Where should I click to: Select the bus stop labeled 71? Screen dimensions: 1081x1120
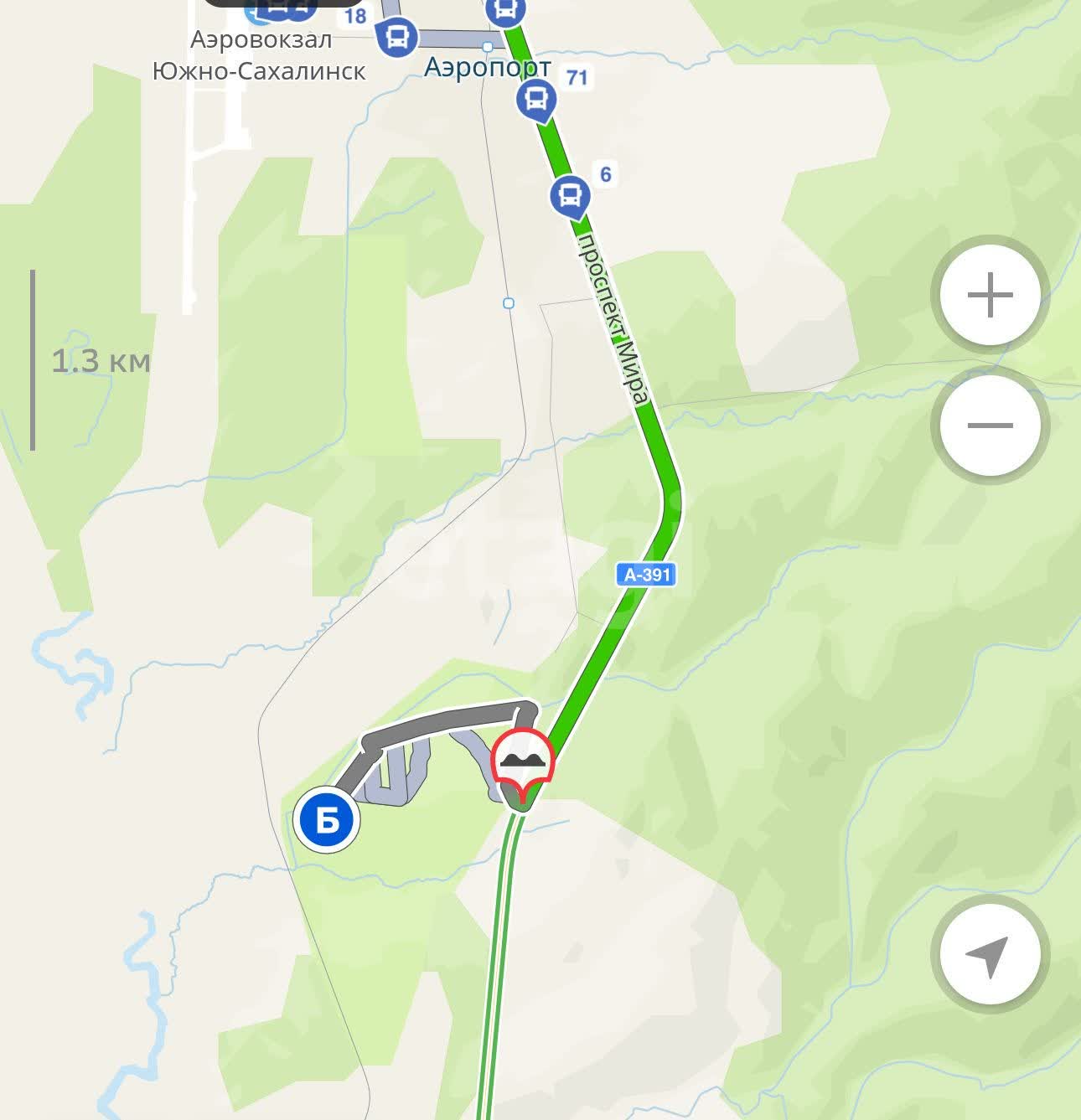[536, 101]
